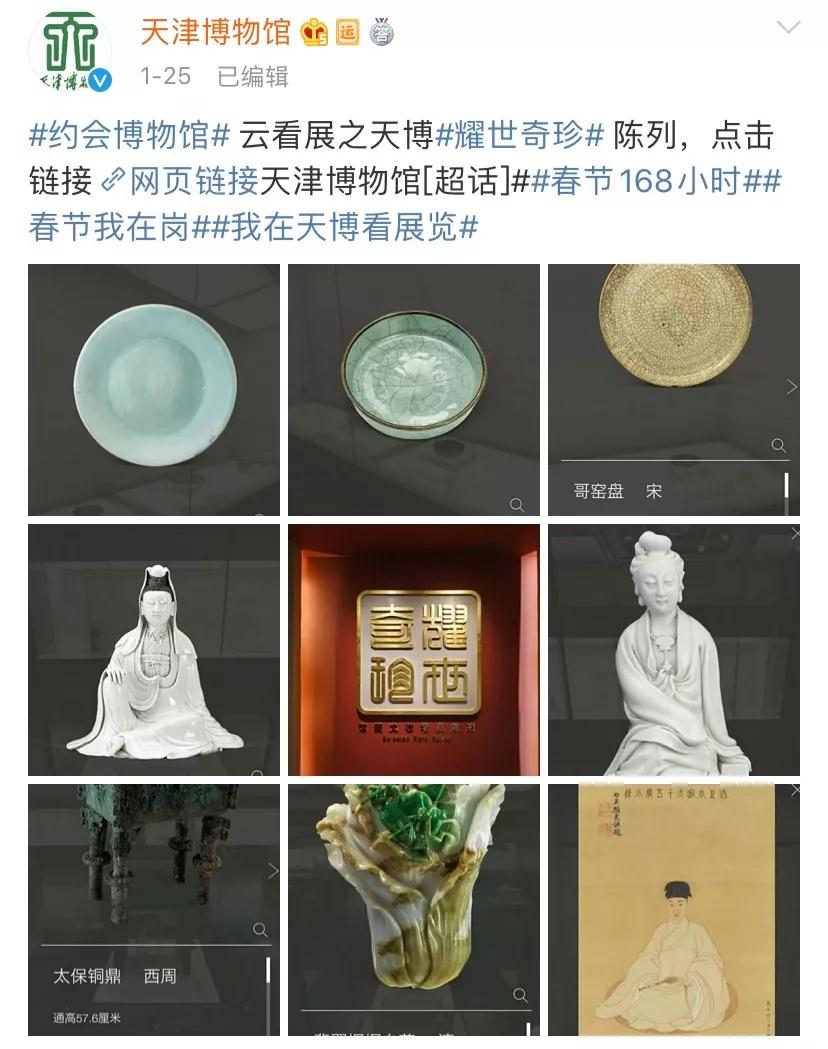View the white porcelain Guanyin bust photo
This screenshot has width=828, height=1049.
point(673,650)
